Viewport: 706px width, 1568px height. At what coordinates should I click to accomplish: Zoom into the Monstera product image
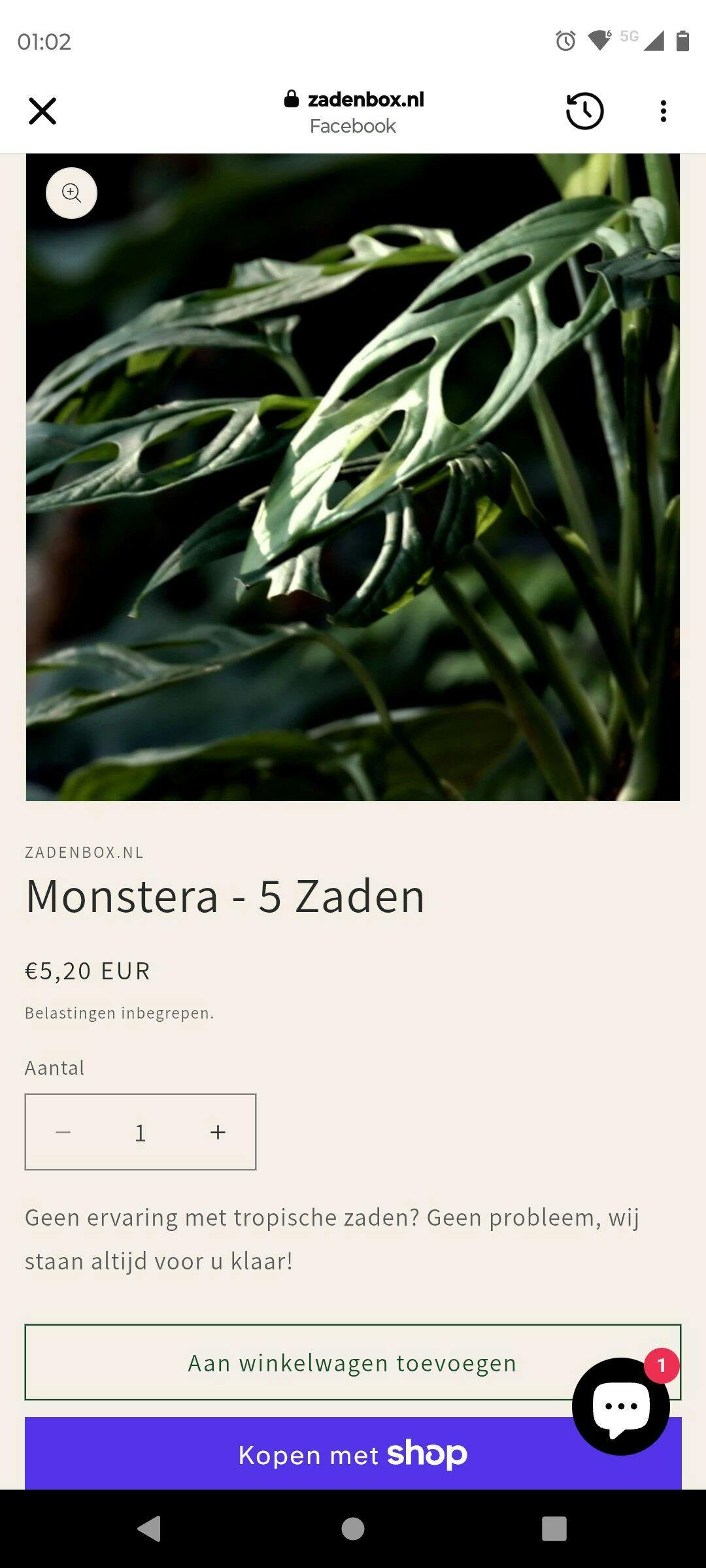coord(71,193)
